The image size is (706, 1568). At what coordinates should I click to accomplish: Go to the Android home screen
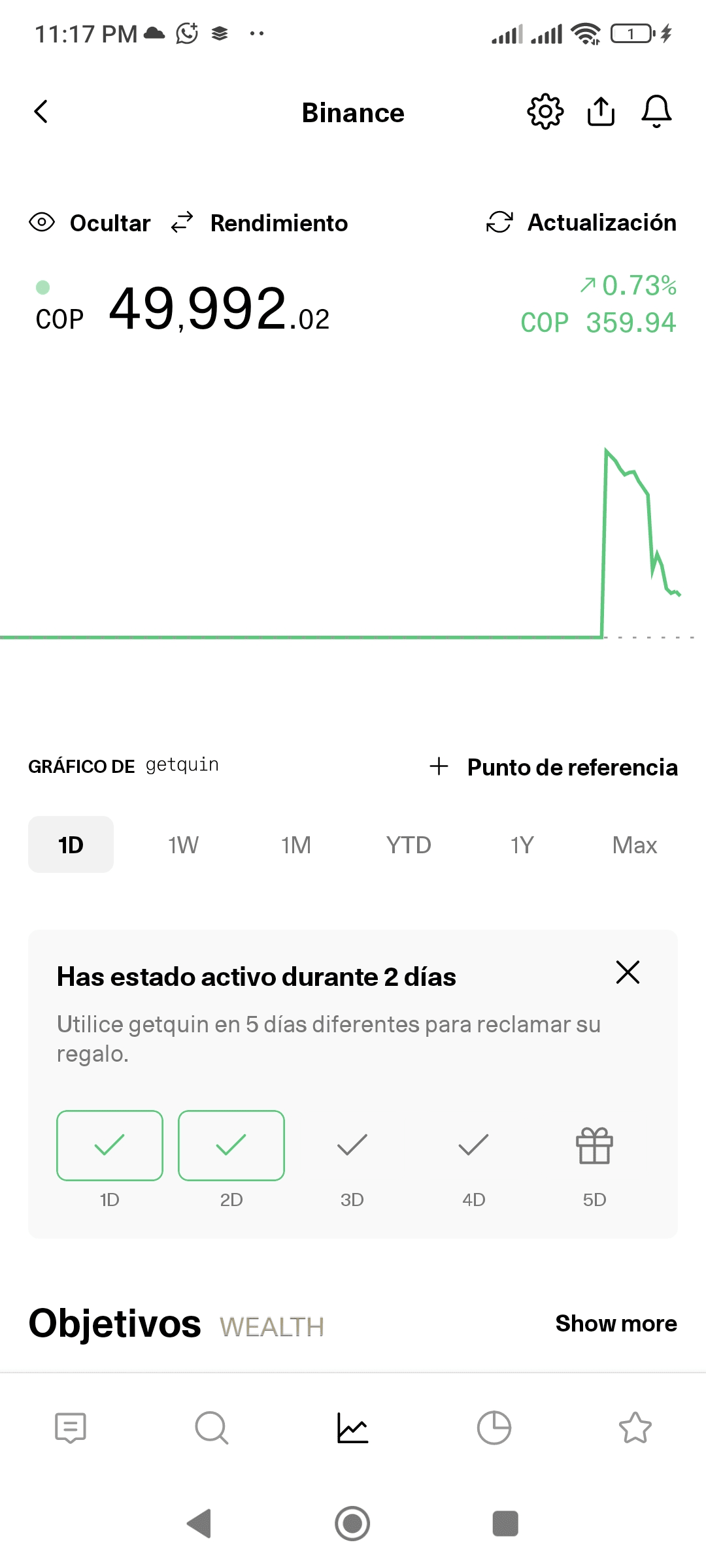tap(352, 1524)
